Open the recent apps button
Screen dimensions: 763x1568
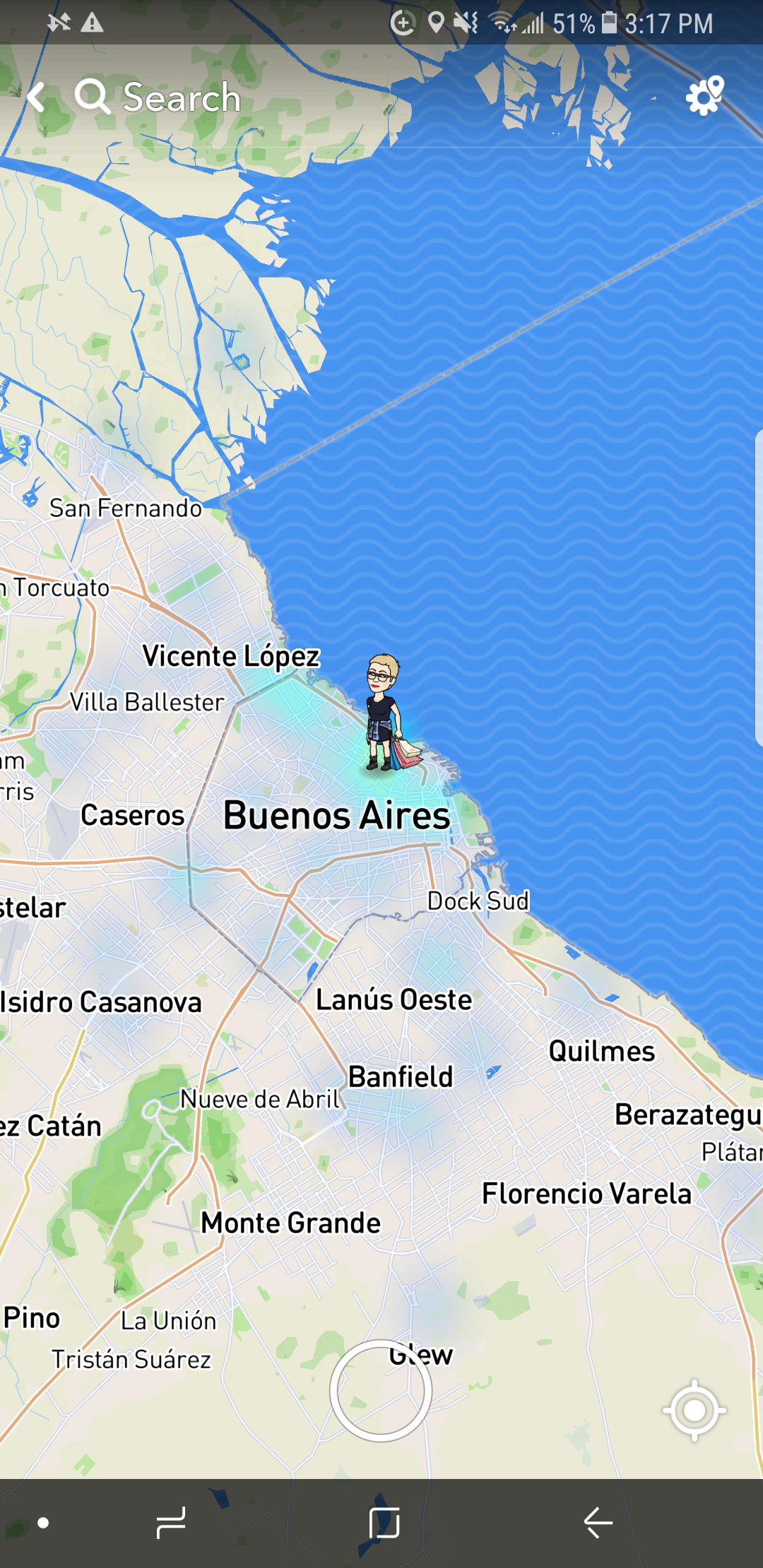tap(170, 1522)
